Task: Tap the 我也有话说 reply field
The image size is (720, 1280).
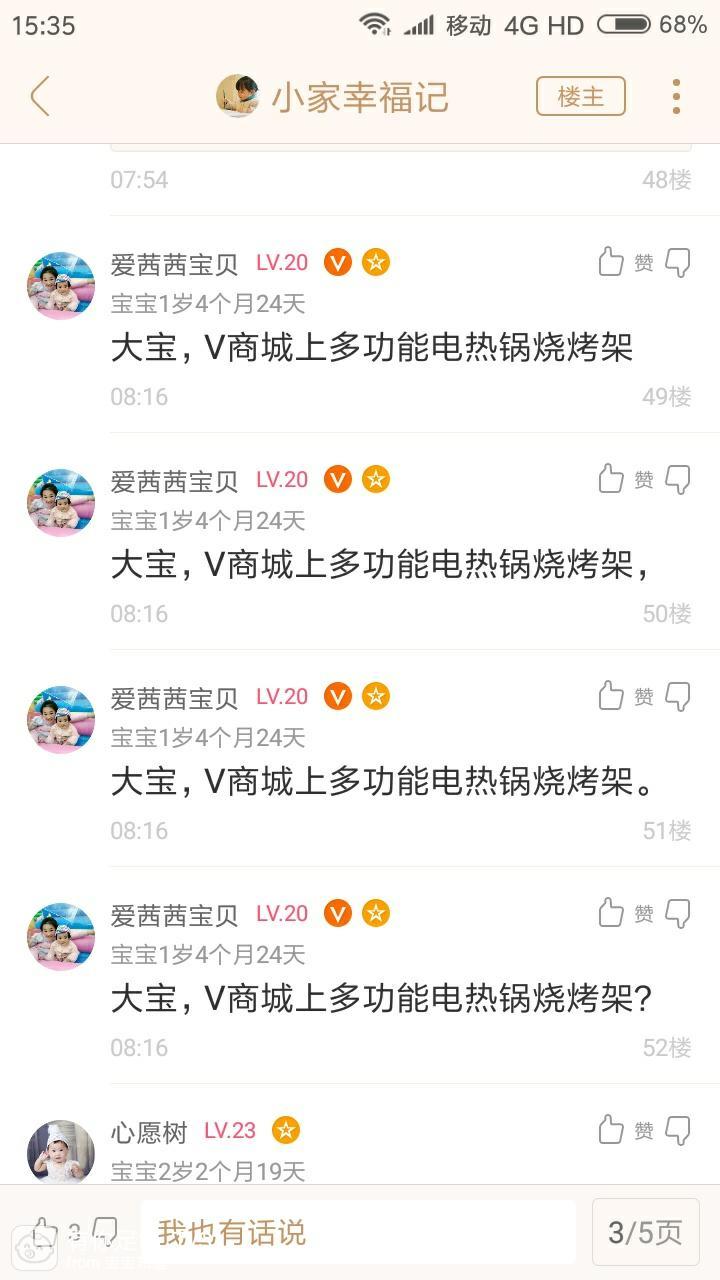Action: click(358, 1232)
